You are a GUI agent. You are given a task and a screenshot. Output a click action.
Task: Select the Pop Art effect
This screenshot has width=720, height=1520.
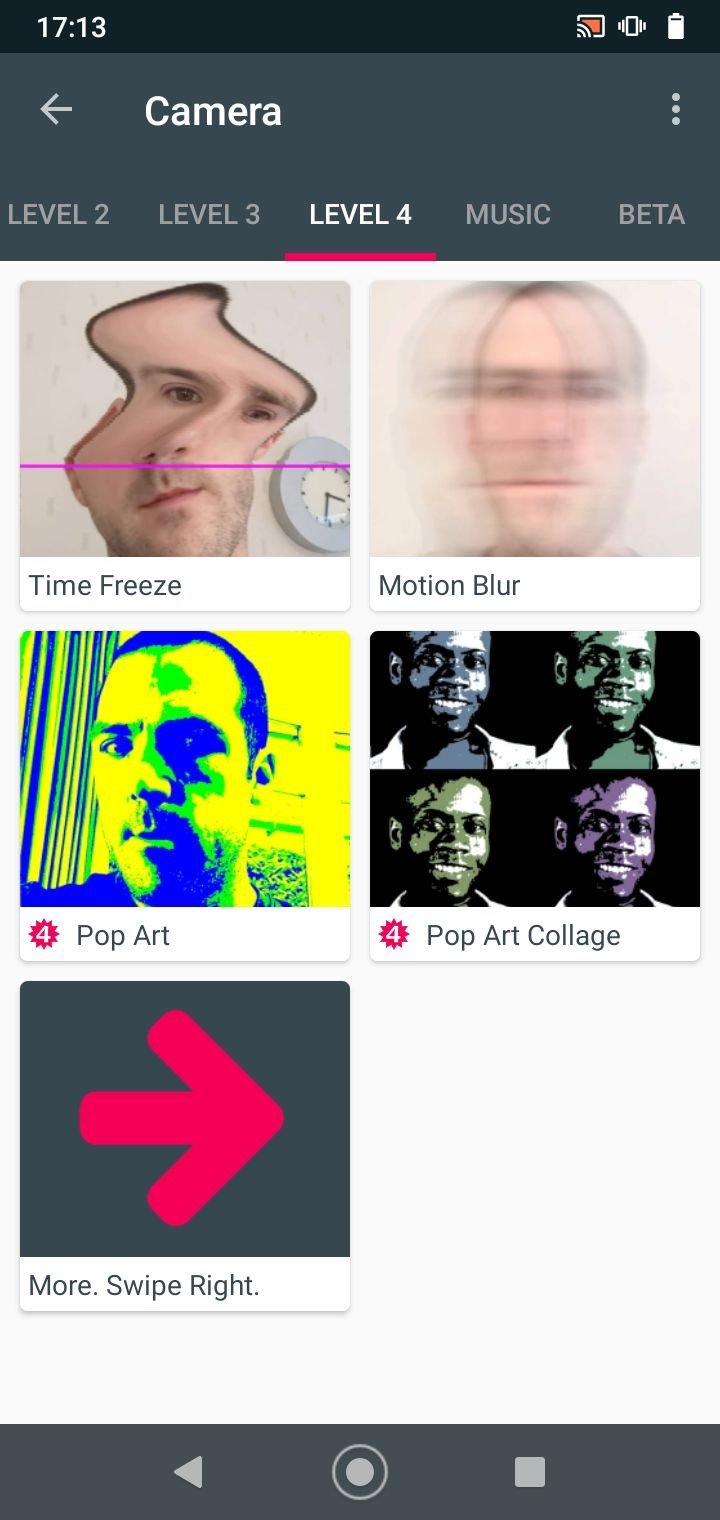coord(185,795)
